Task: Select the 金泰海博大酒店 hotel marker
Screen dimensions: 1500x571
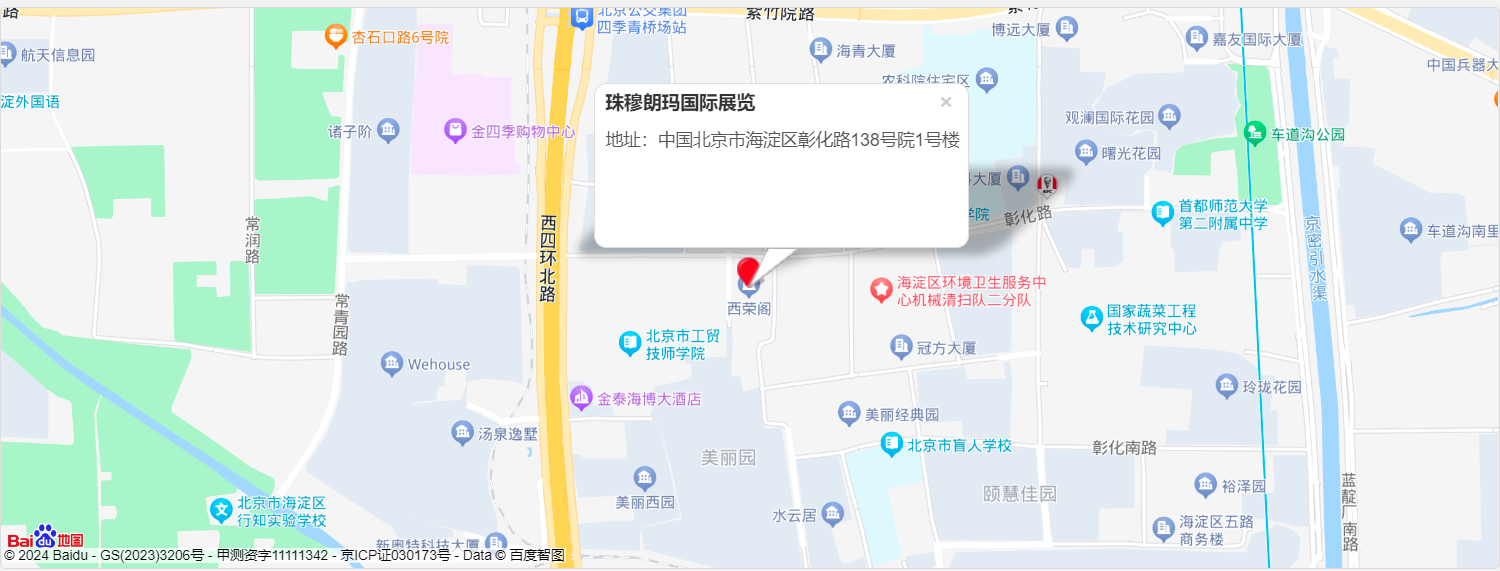Action: pos(581,398)
